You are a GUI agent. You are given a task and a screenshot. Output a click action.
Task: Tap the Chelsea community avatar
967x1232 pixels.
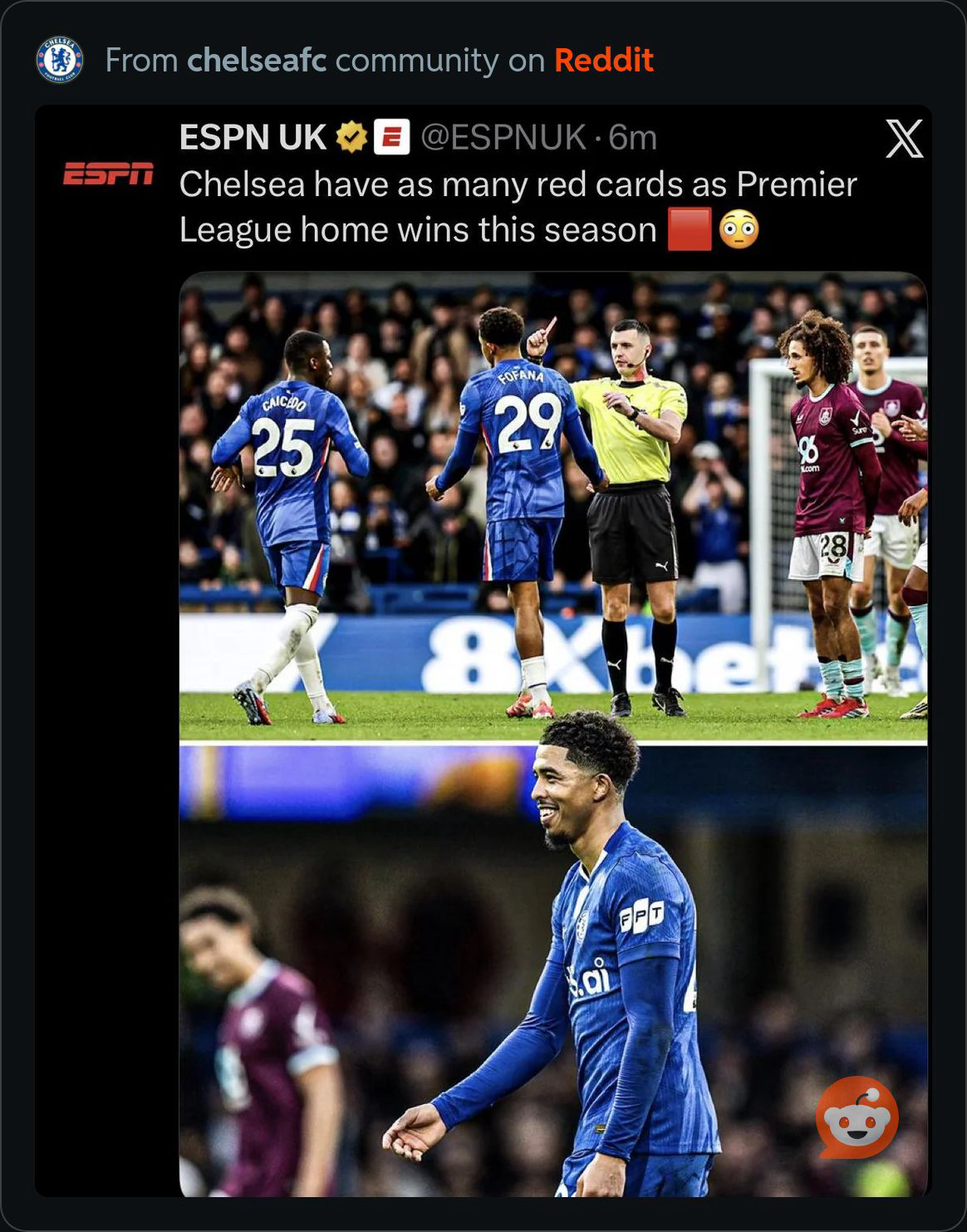(60, 60)
